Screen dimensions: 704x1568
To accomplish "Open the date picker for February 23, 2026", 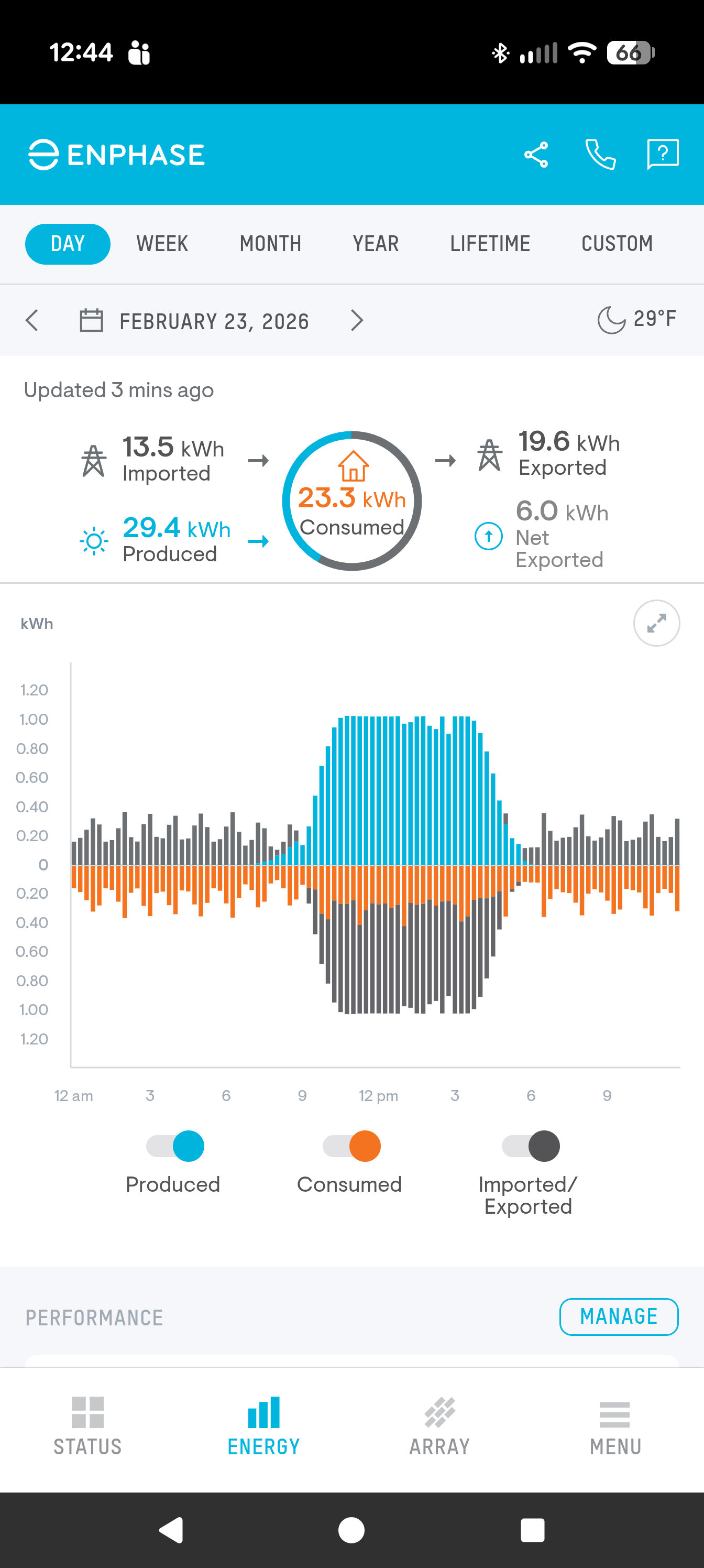I will (195, 321).
